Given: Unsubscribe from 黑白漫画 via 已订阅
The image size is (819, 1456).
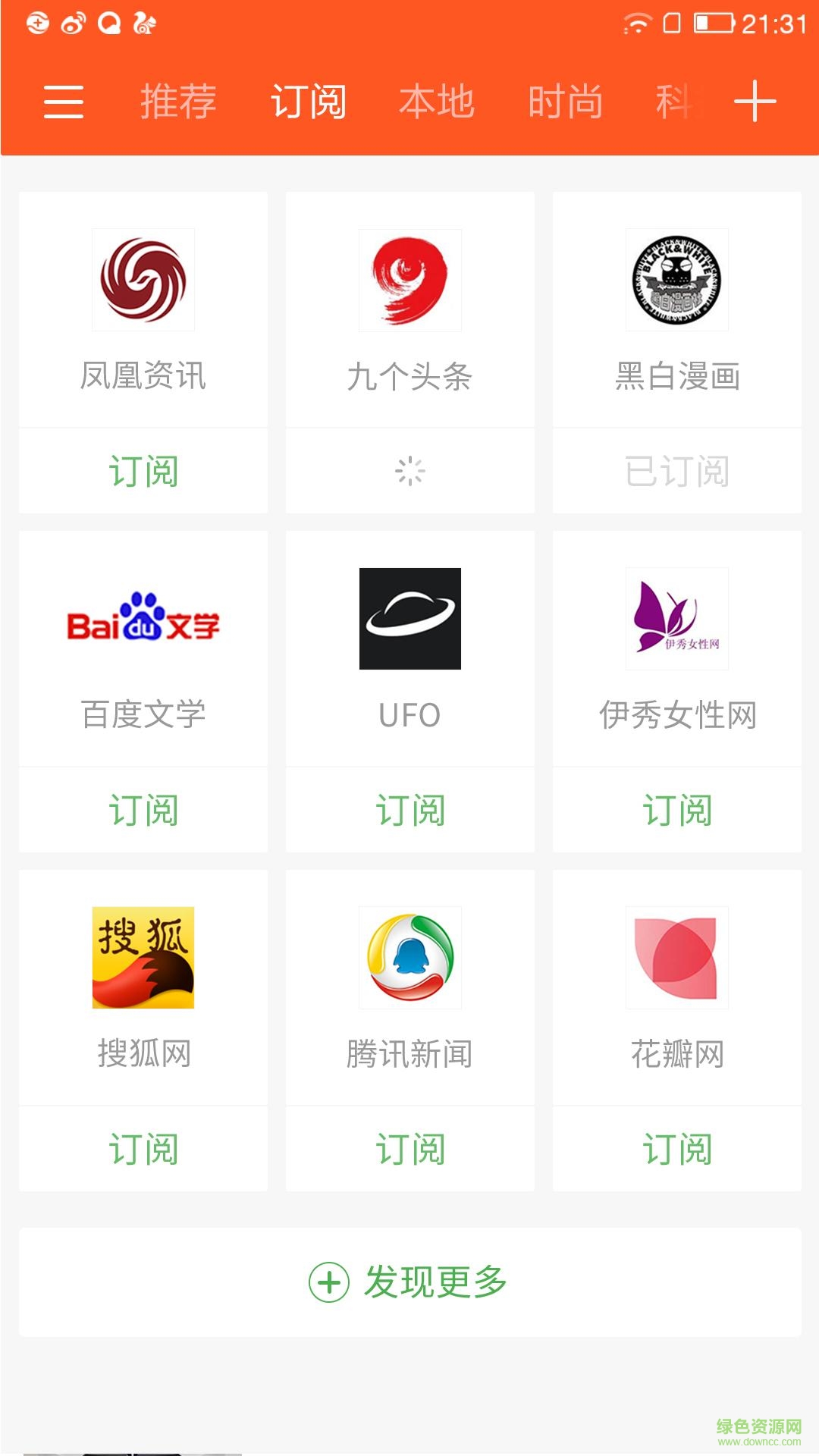Looking at the screenshot, I should point(677,470).
